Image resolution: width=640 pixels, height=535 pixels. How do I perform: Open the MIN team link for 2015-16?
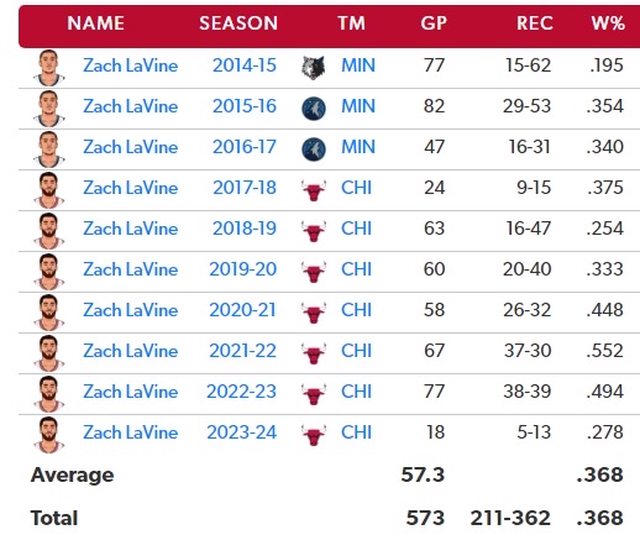(356, 107)
